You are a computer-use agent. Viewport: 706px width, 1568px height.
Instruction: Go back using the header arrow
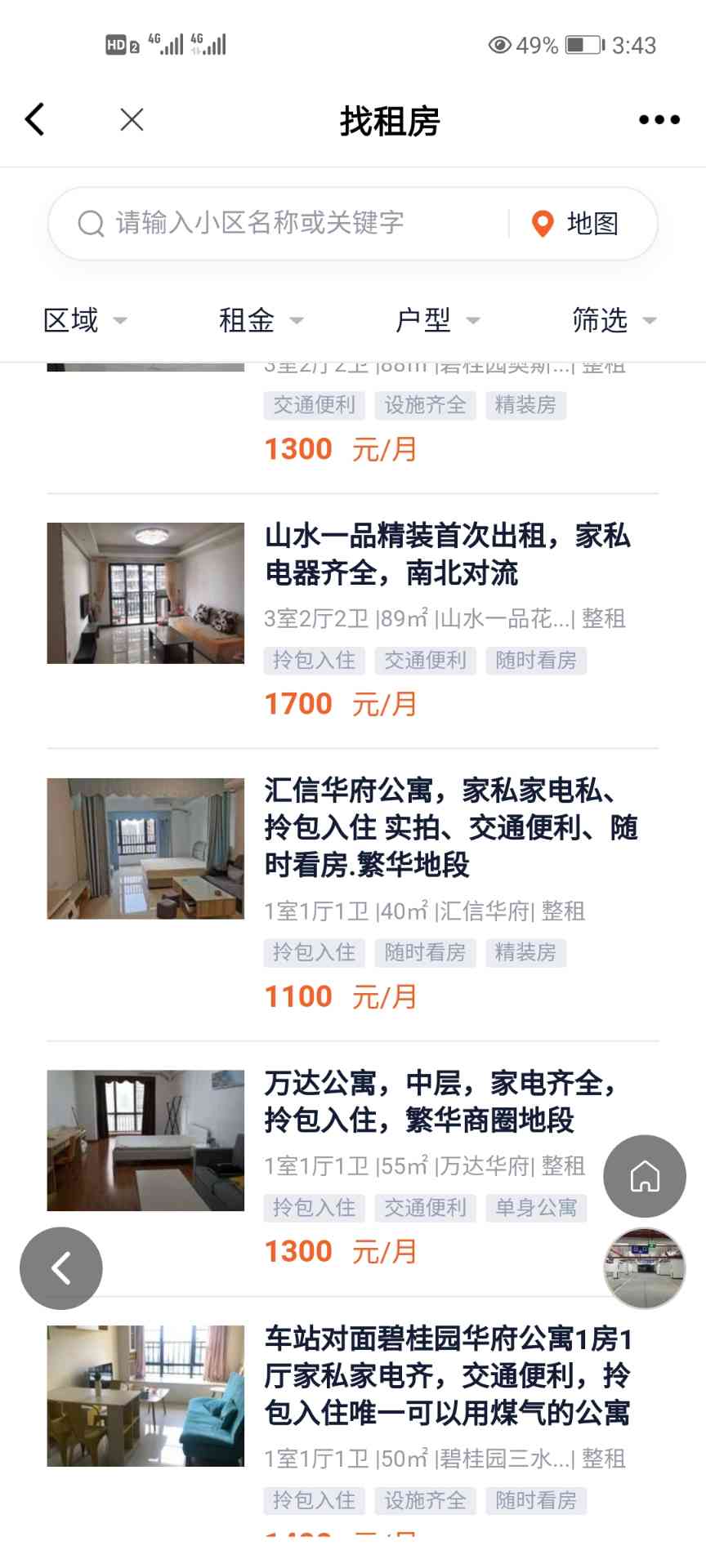35,120
